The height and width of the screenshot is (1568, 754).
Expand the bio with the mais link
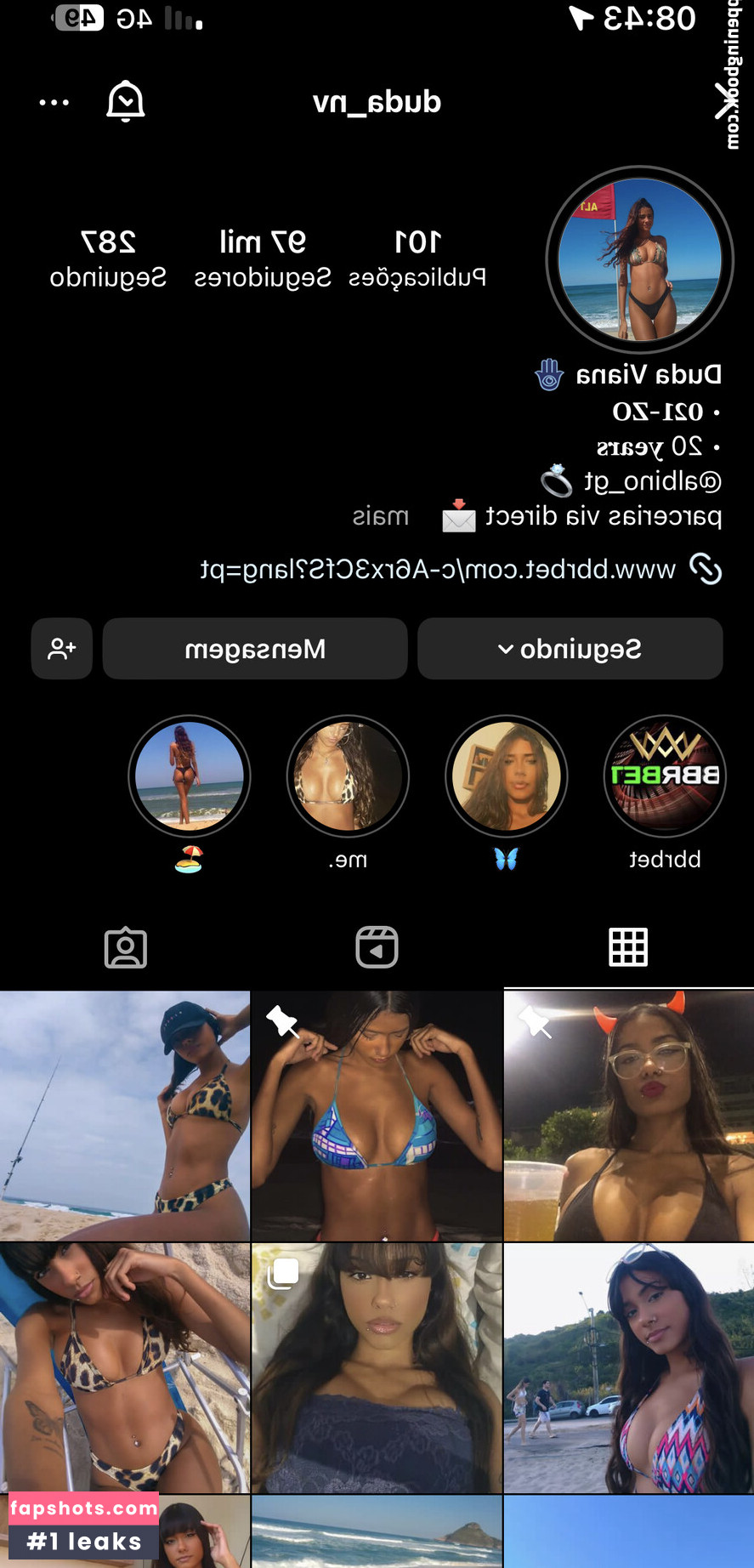tap(382, 516)
